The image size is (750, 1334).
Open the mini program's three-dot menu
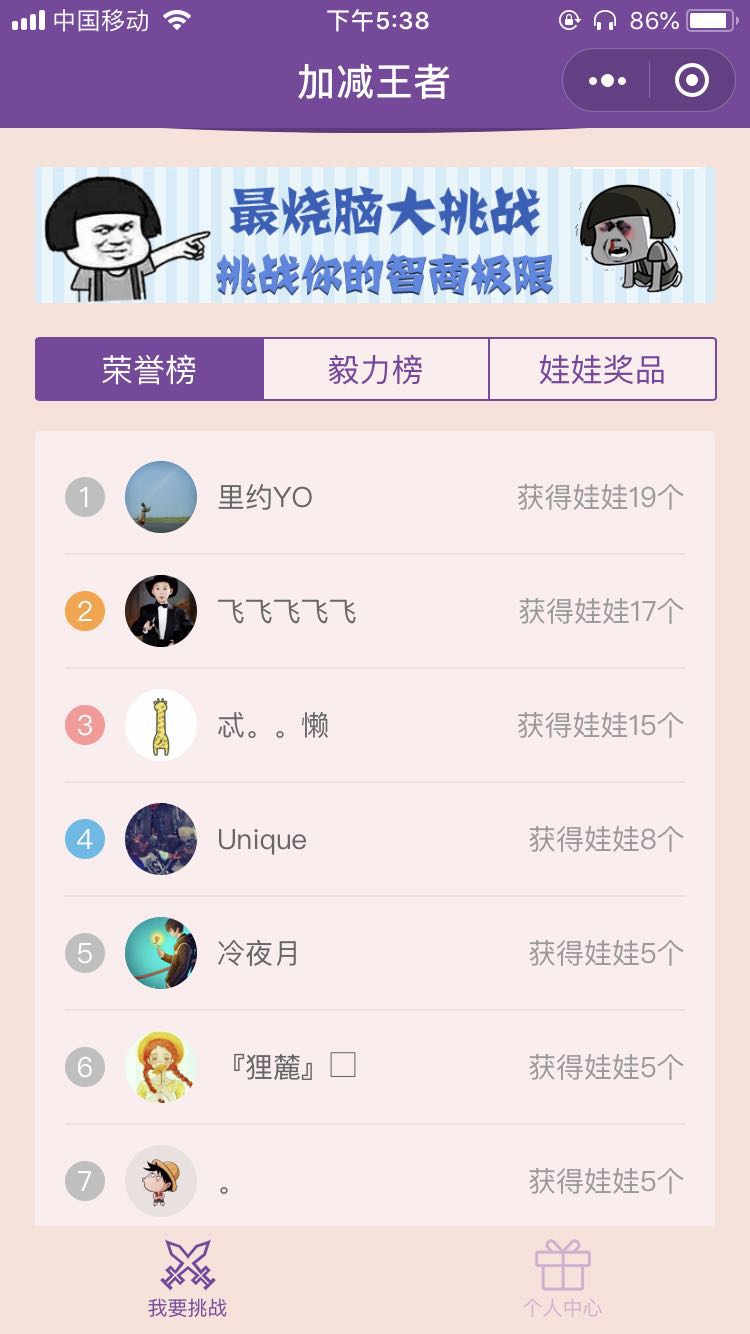coord(607,81)
